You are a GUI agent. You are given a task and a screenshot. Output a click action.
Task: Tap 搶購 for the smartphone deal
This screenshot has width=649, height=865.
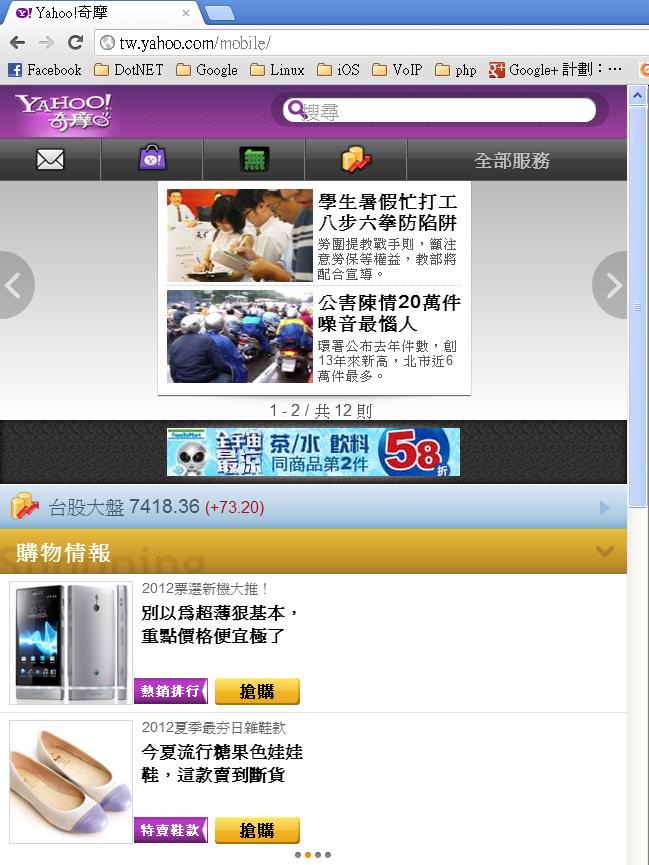[257, 691]
